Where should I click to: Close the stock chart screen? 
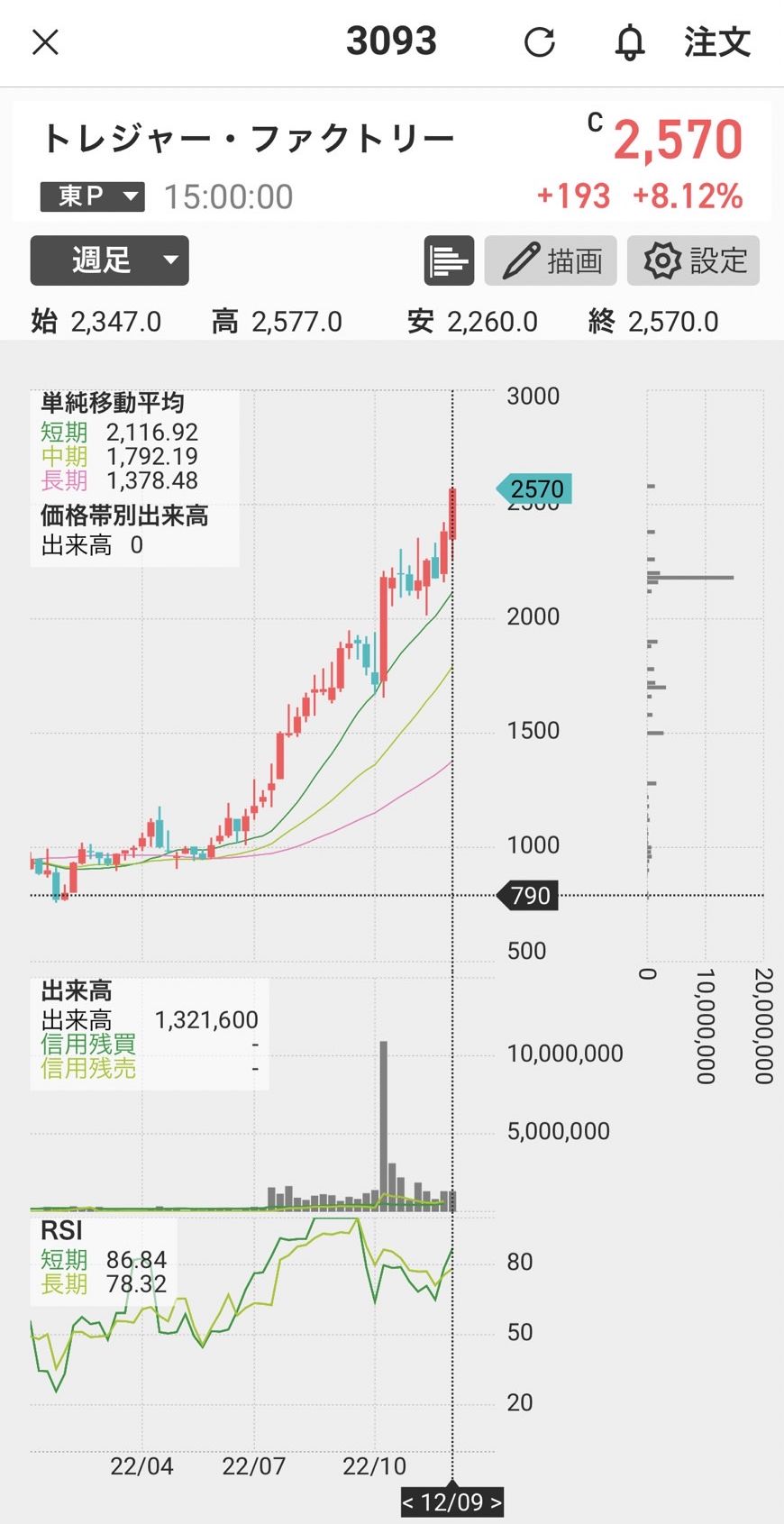click(45, 41)
